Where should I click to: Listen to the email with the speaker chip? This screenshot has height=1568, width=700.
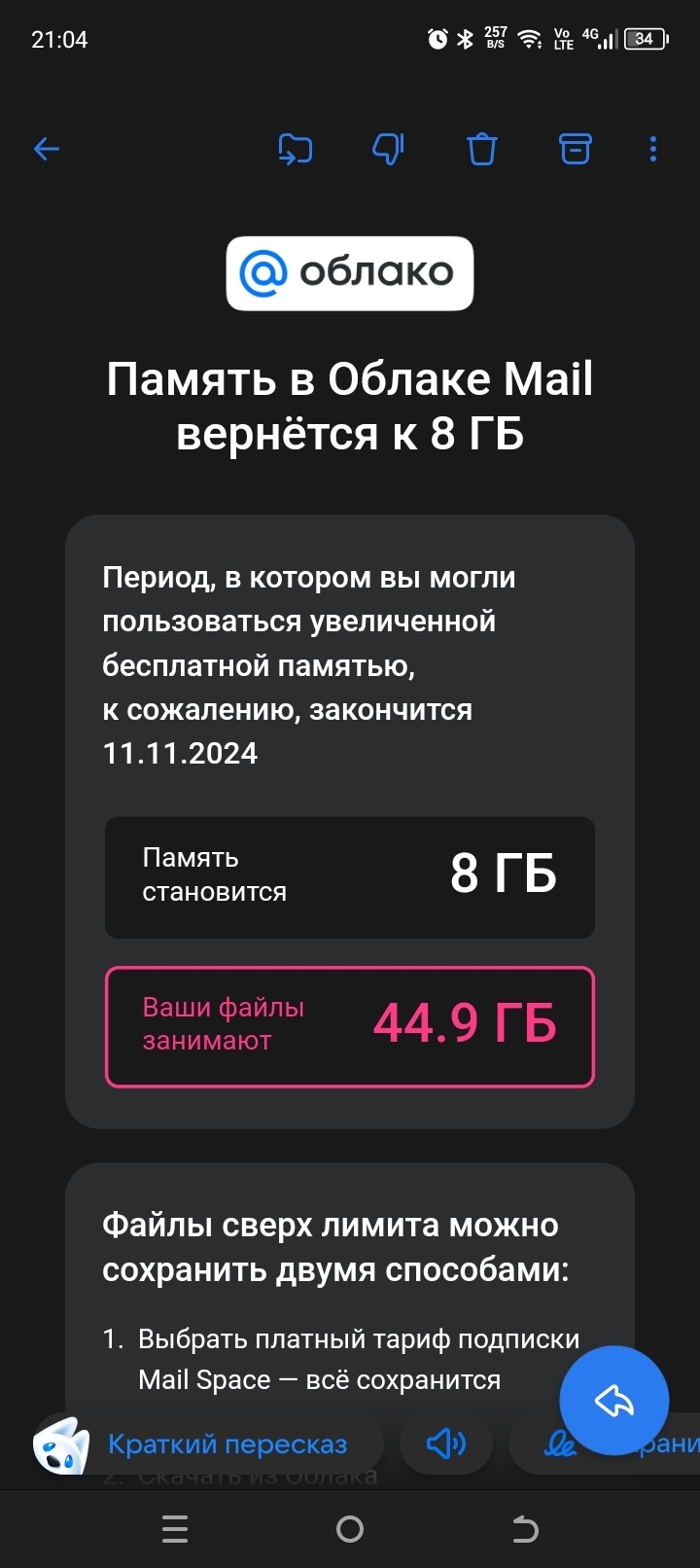coord(446,1444)
